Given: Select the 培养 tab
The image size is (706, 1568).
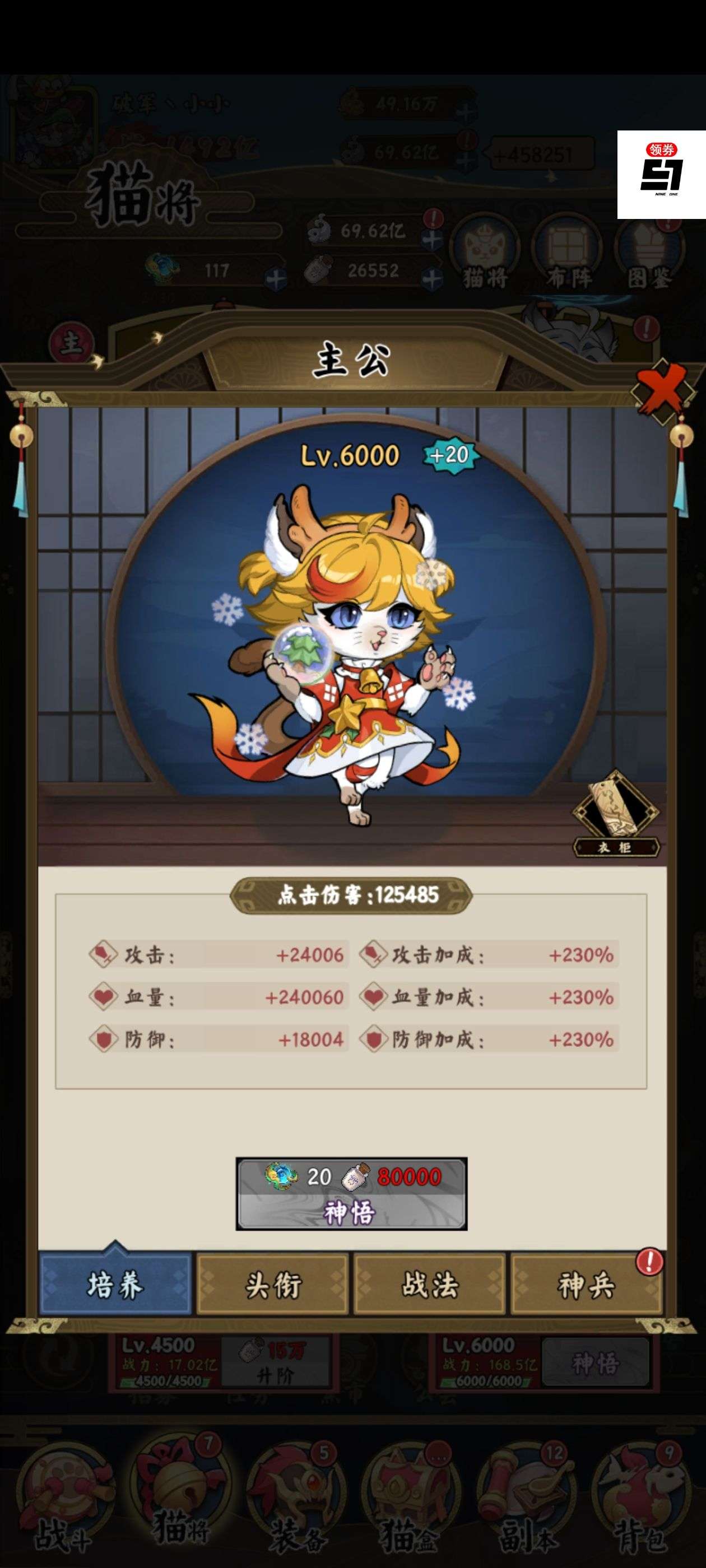Looking at the screenshot, I should (x=115, y=1284).
